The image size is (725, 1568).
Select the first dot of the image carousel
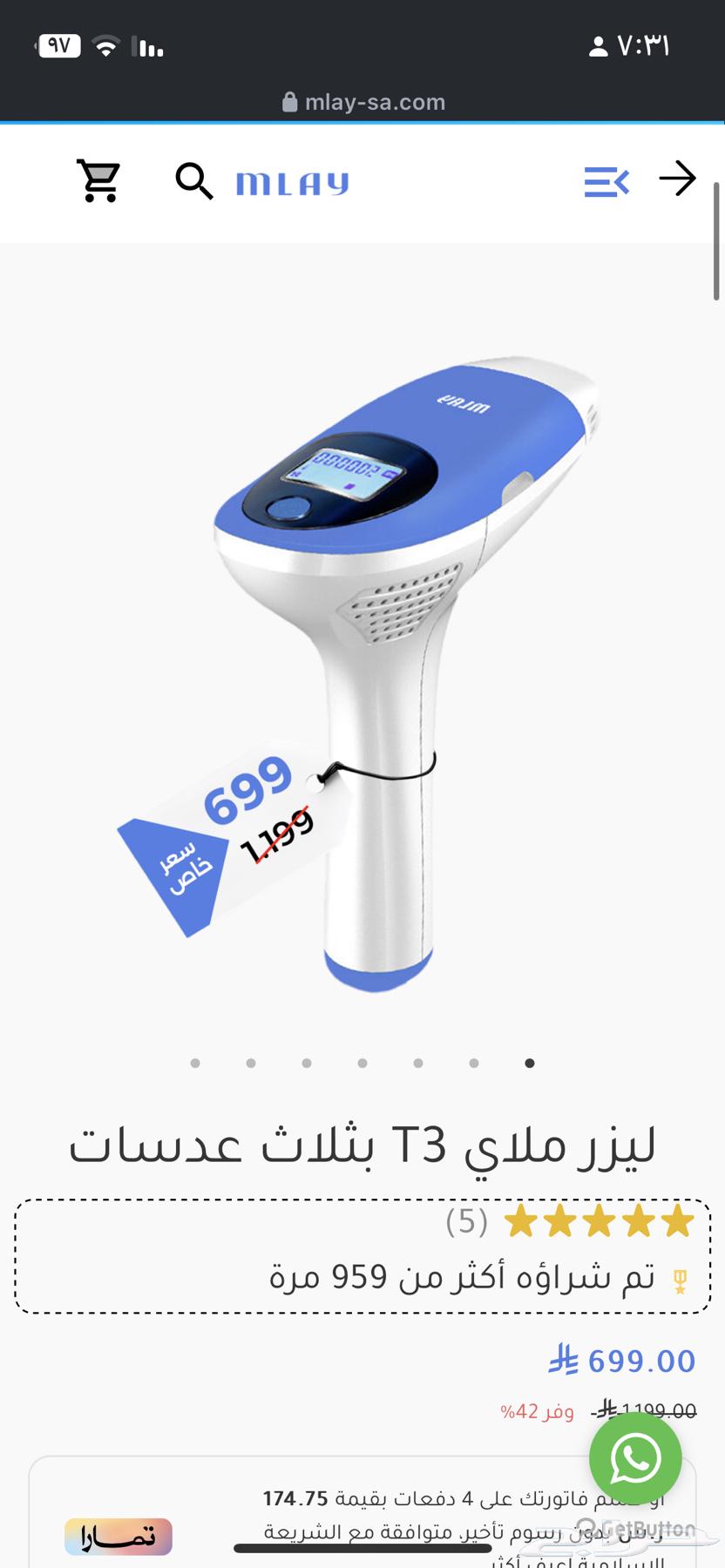(195, 1063)
